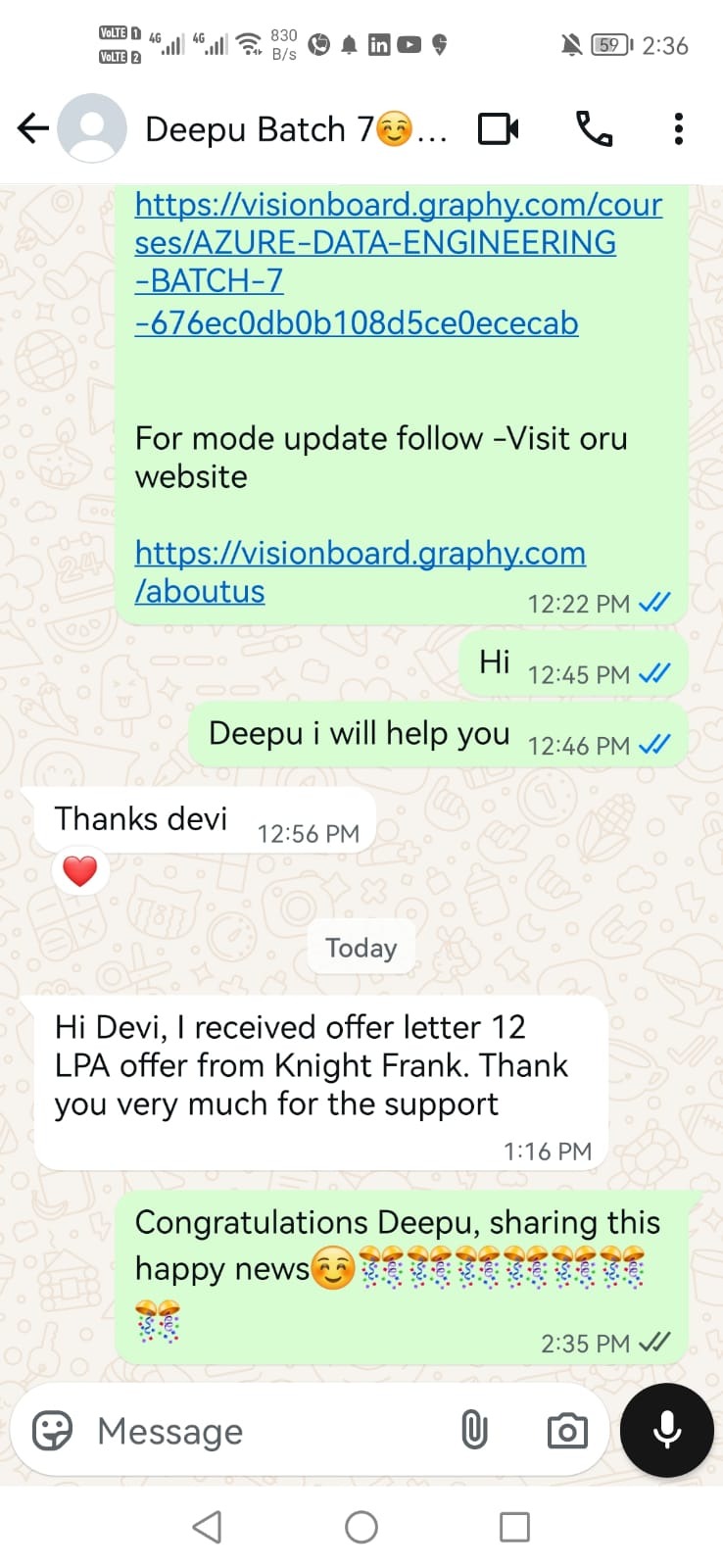
Task: Start a video call with Deepu
Action: pos(498,128)
